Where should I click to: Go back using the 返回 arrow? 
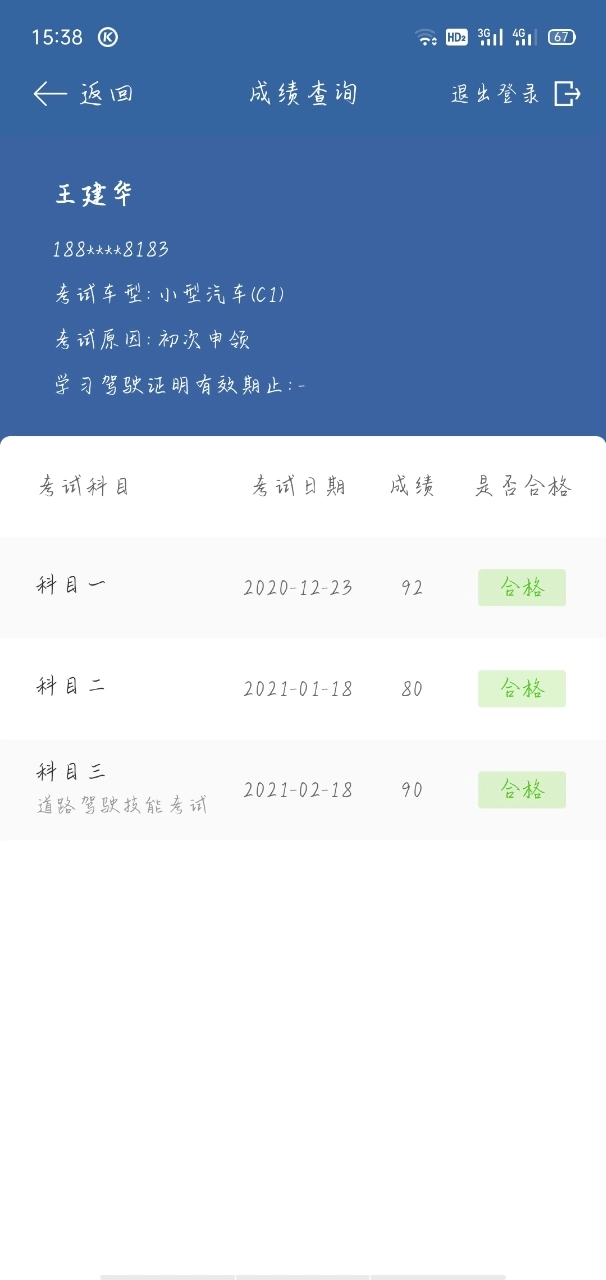coord(83,94)
